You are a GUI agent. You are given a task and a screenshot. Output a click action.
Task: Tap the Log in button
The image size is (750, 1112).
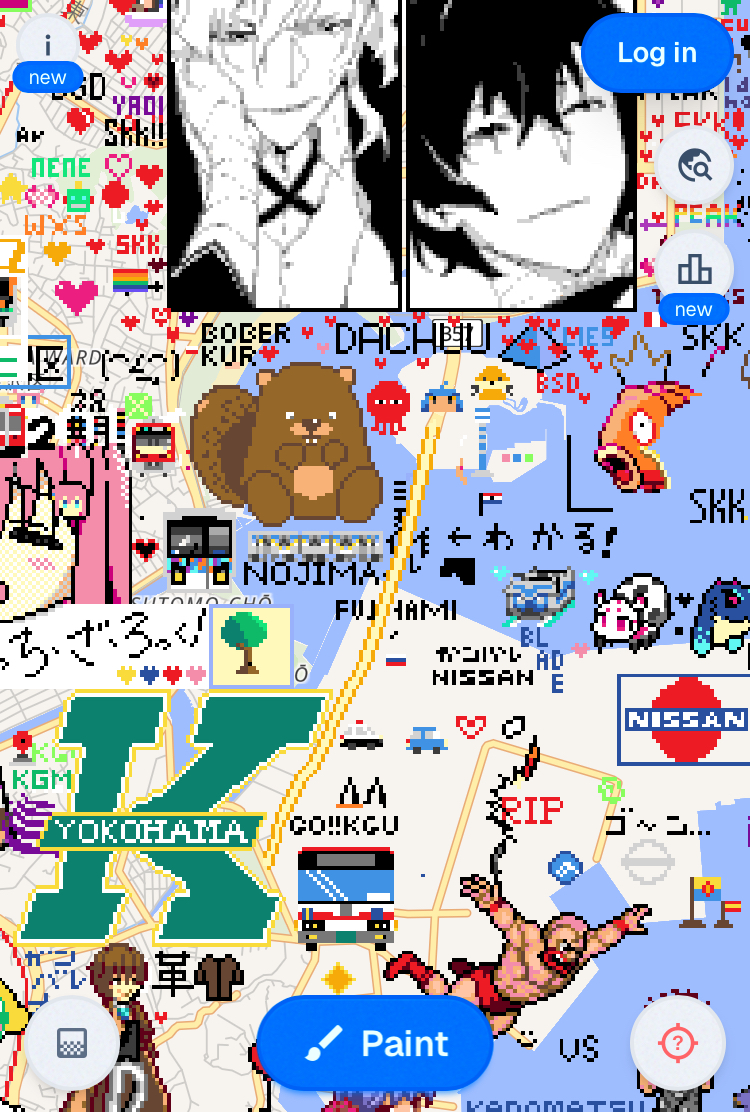tap(657, 53)
